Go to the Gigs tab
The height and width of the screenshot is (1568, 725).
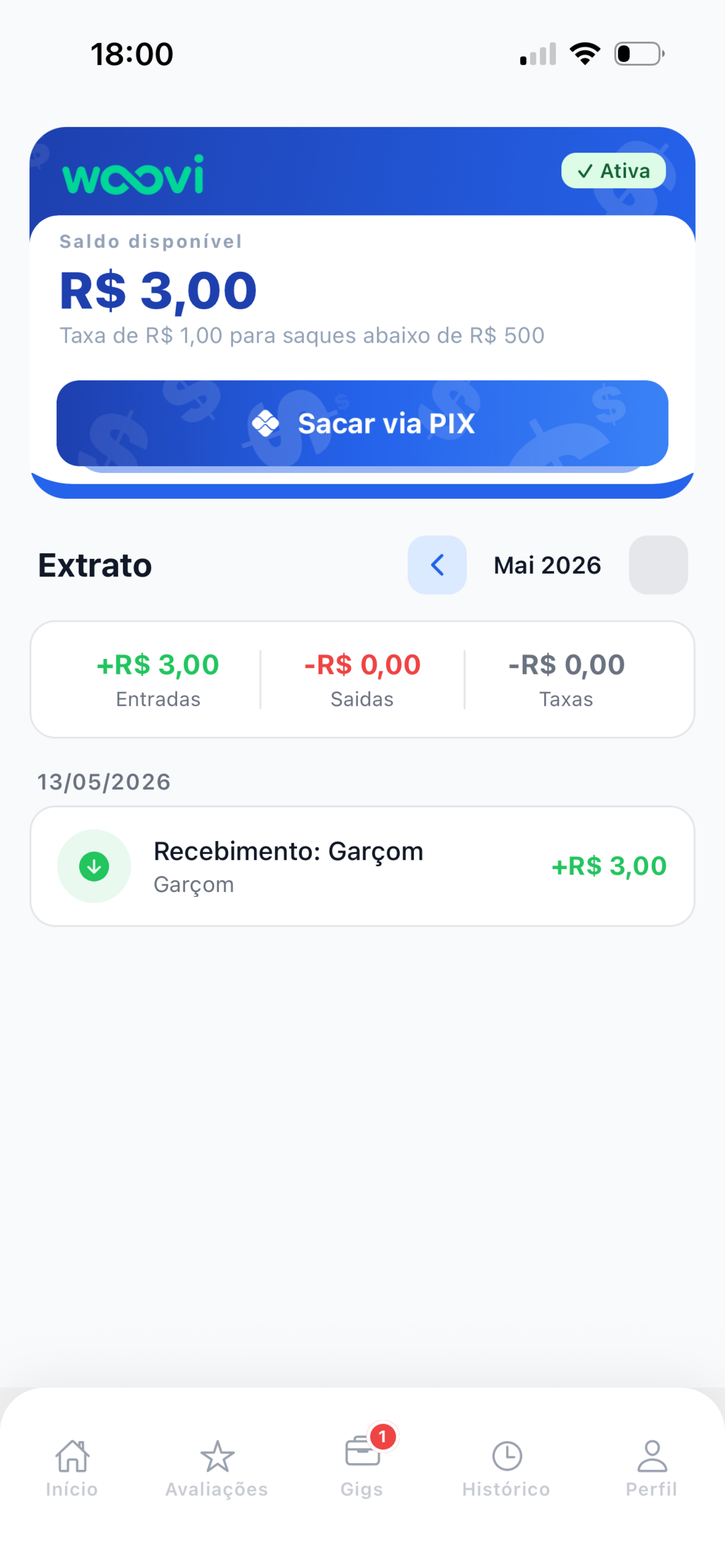click(x=362, y=1468)
